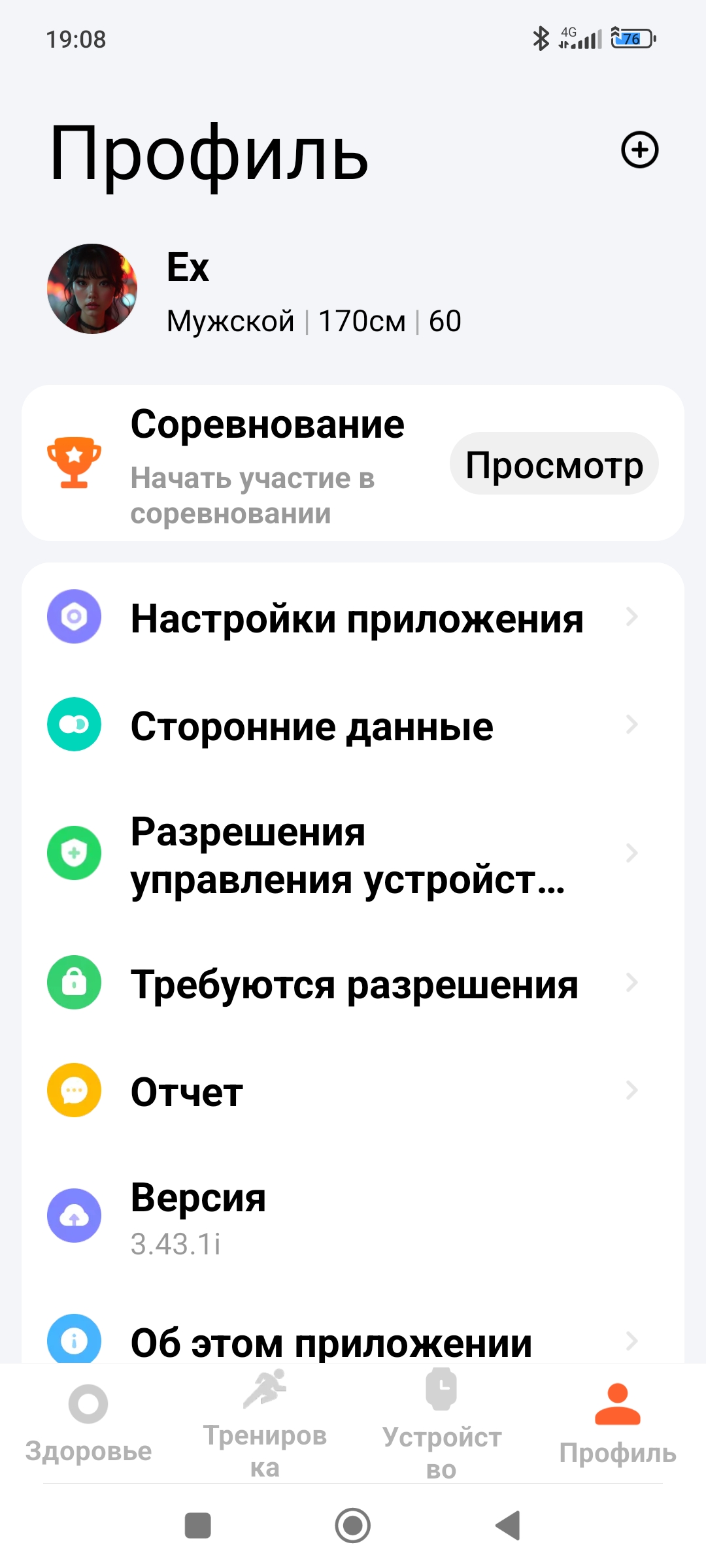This screenshot has height=1568, width=706.
Task: Tap the info icon next to 'Об этом приложении'
Action: tap(73, 1339)
